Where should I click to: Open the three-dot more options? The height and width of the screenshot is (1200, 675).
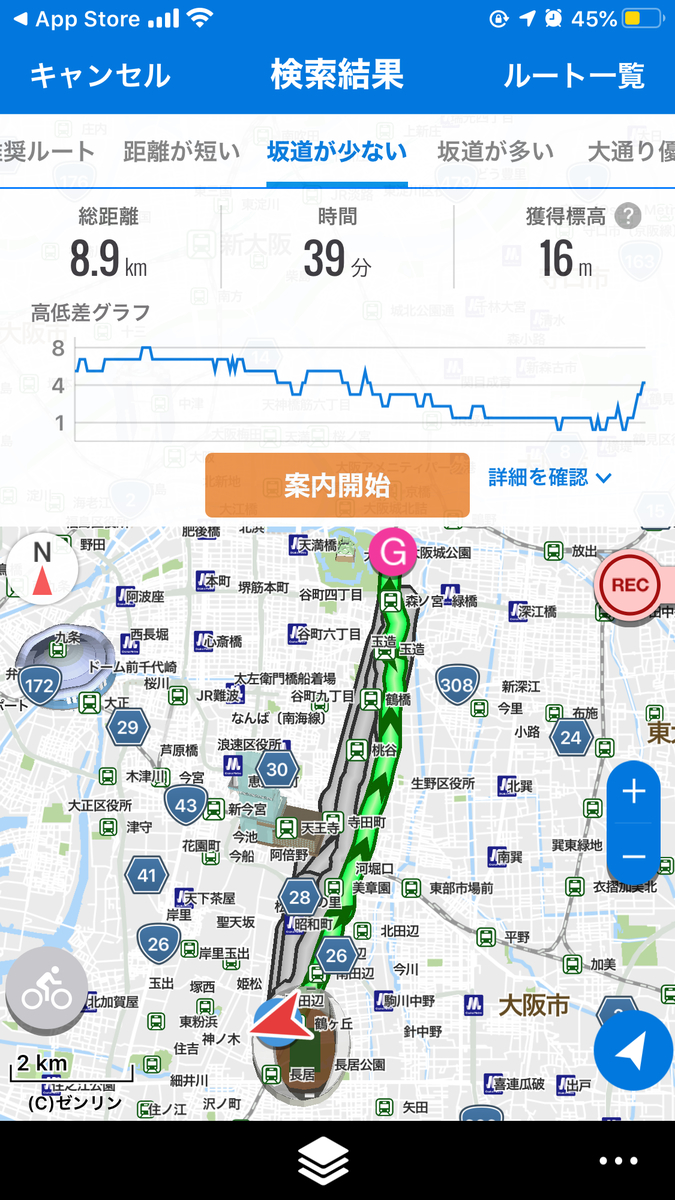[618, 1161]
